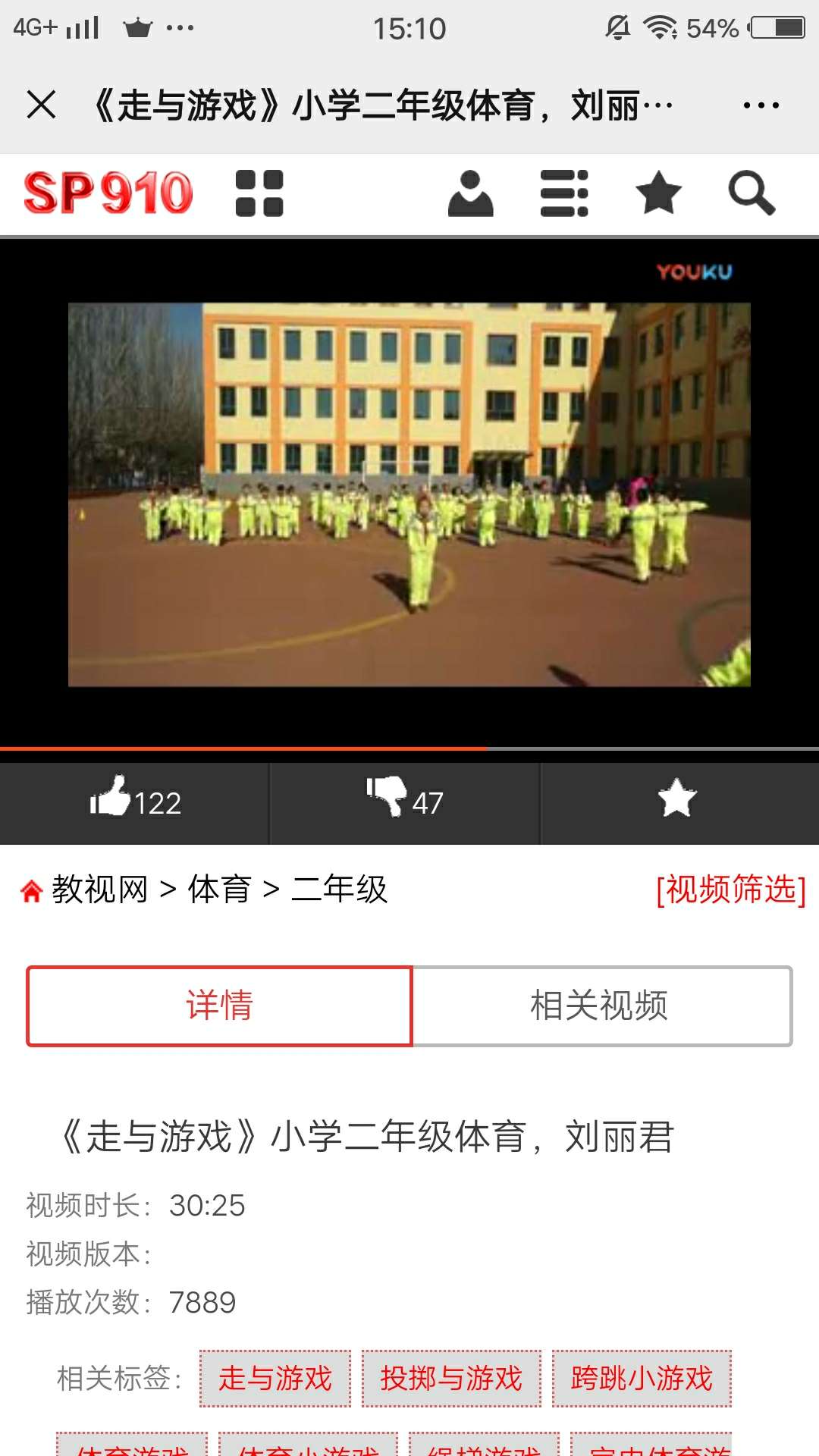Open the category grid menu
Viewport: 819px width, 1456px height.
[259, 193]
